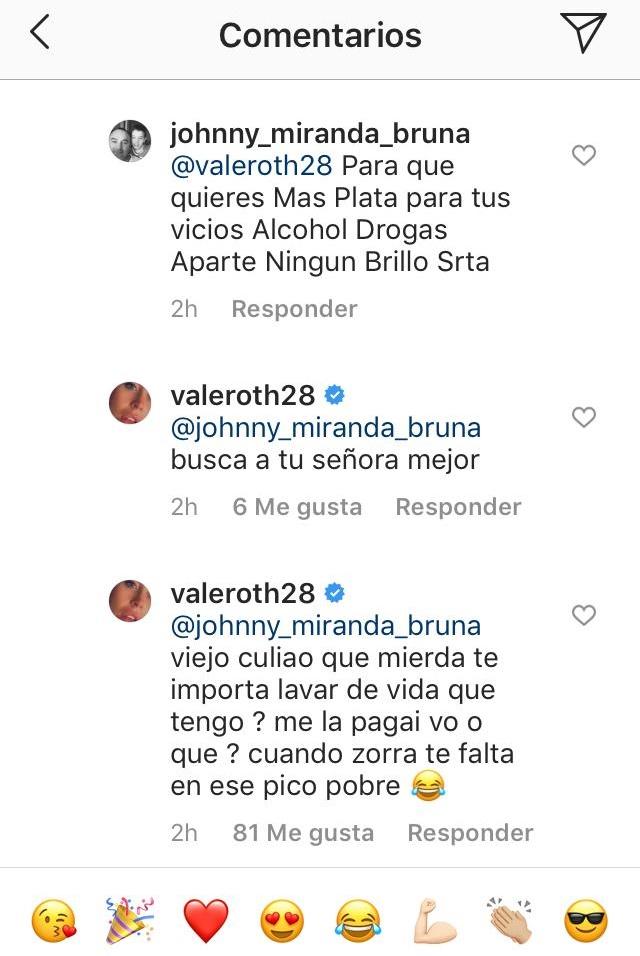The height and width of the screenshot is (956, 640).
Task: Insert the tears of joy emoji from quick bar
Action: click(358, 920)
